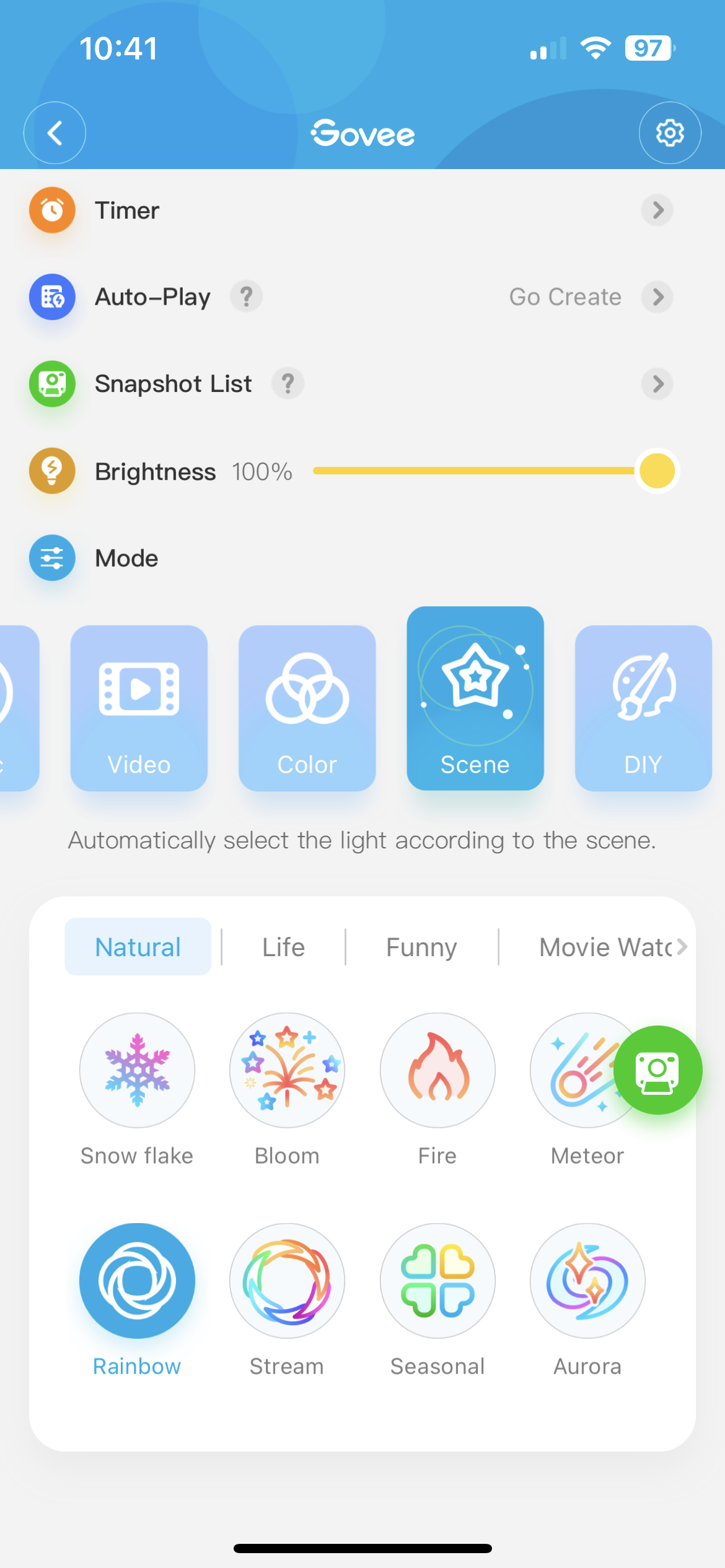
Task: Switch to Color mode
Action: click(307, 708)
